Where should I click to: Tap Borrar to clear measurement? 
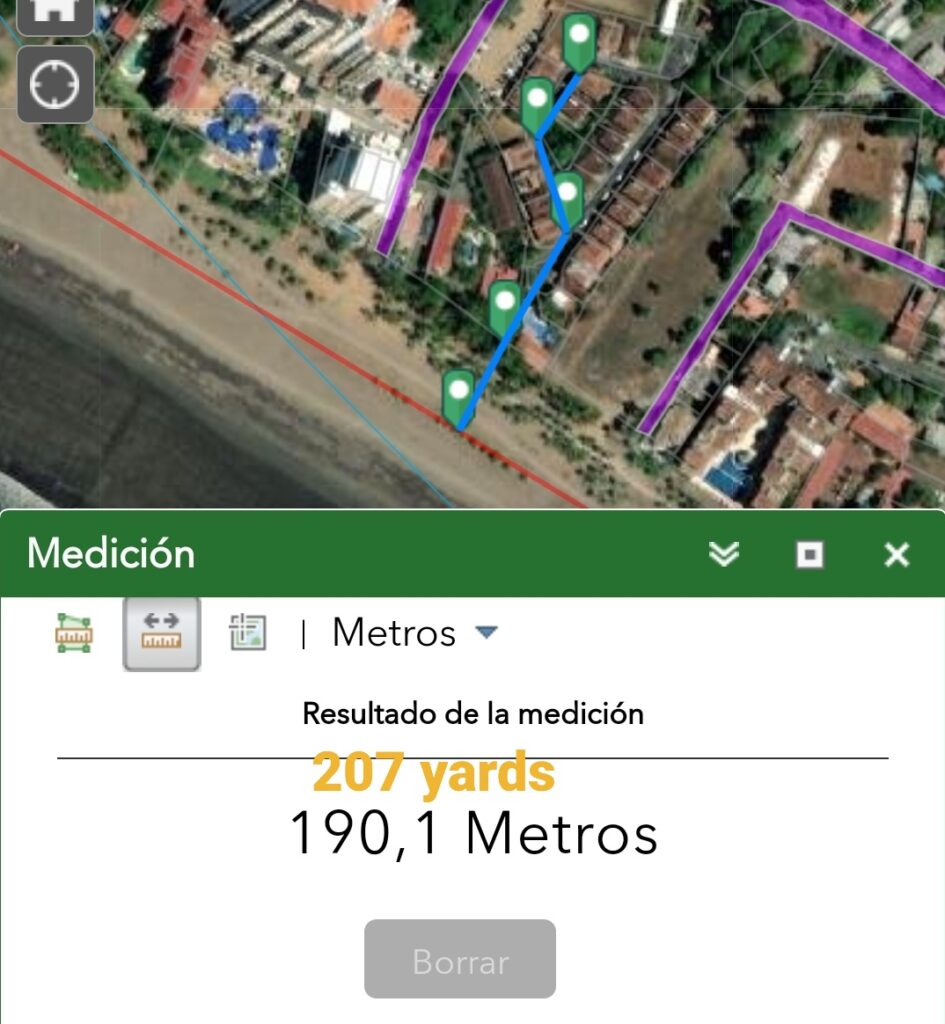(459, 959)
